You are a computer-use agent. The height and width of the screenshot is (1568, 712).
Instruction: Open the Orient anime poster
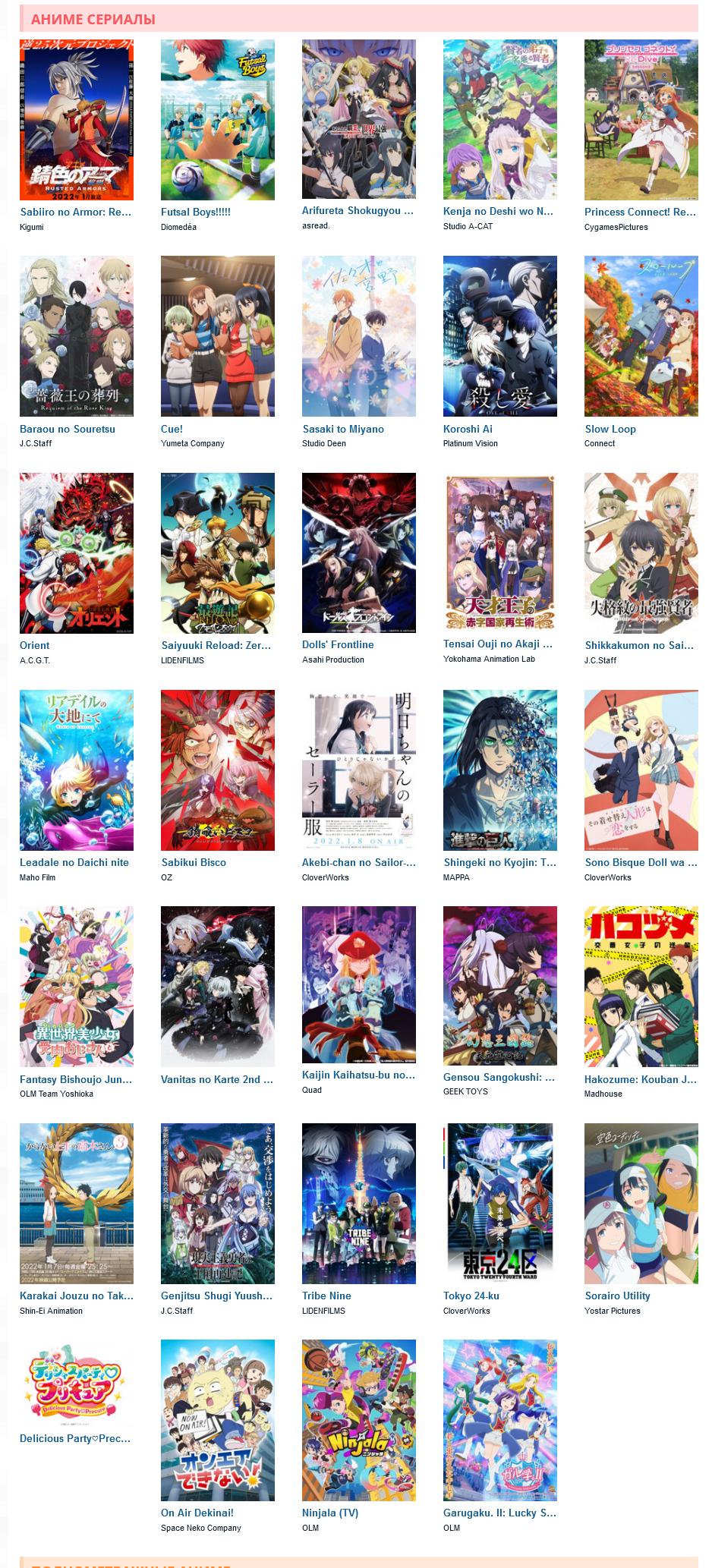[x=76, y=553]
